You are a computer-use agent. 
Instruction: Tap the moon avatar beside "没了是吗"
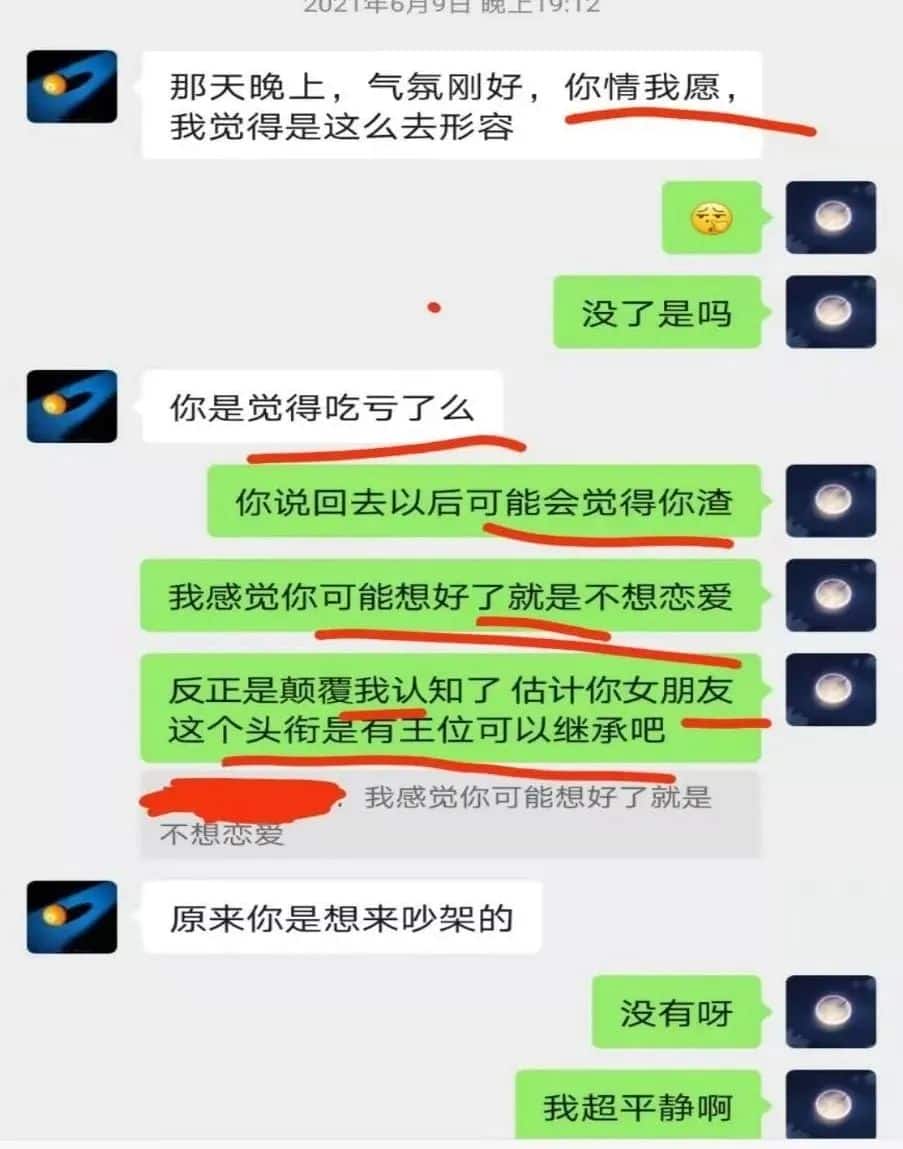pyautogui.click(x=830, y=312)
